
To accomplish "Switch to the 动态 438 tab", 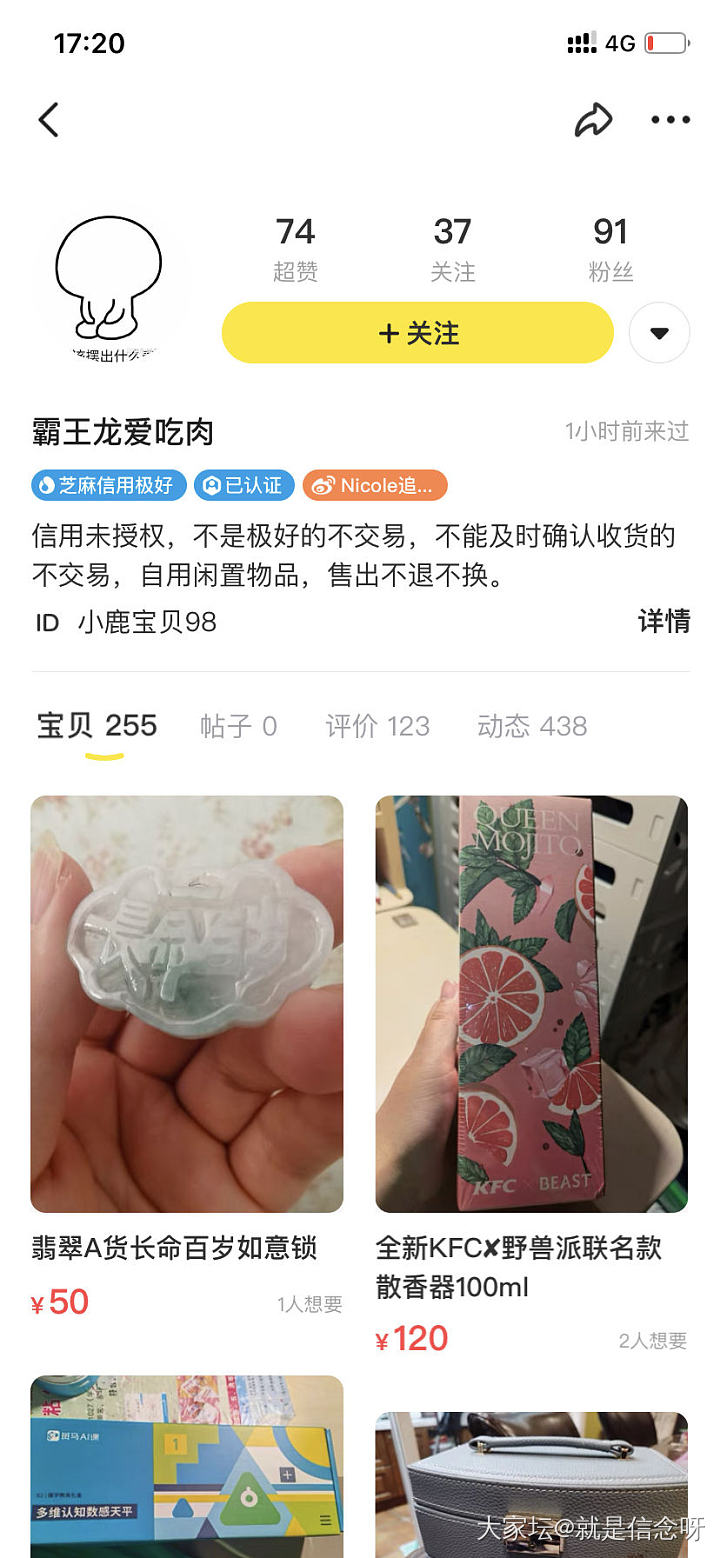I will (532, 726).
